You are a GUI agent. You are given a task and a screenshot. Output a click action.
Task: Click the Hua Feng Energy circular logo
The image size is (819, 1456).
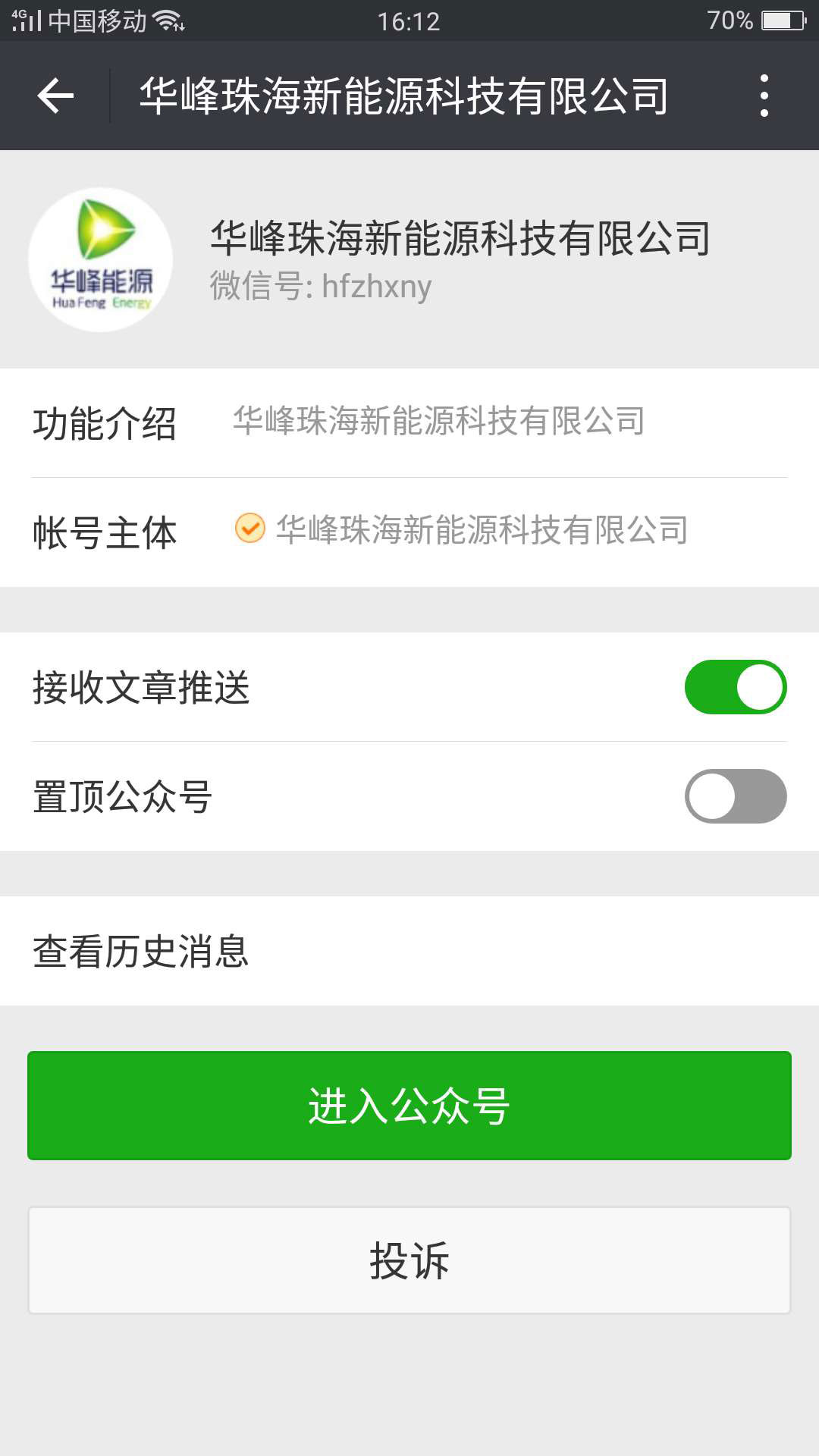[x=102, y=258]
